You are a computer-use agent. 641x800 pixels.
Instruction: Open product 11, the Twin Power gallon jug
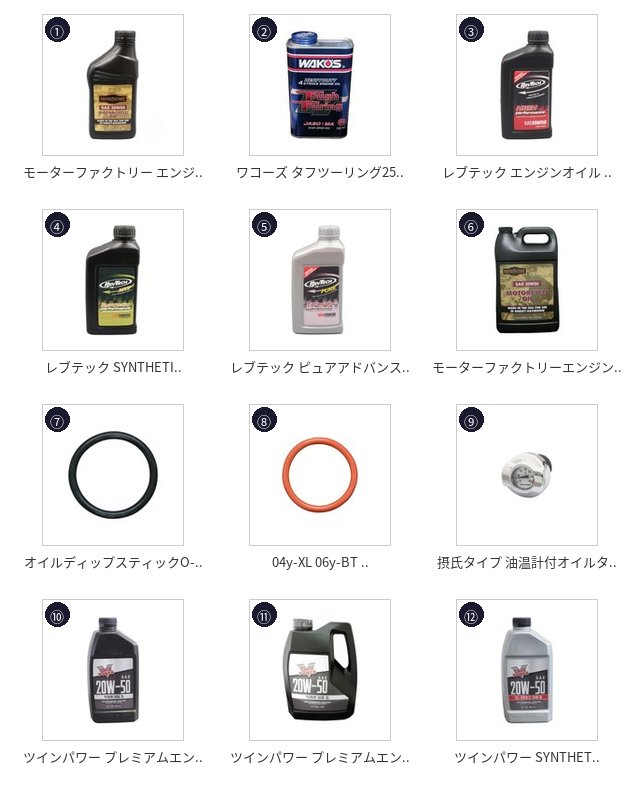tap(320, 670)
